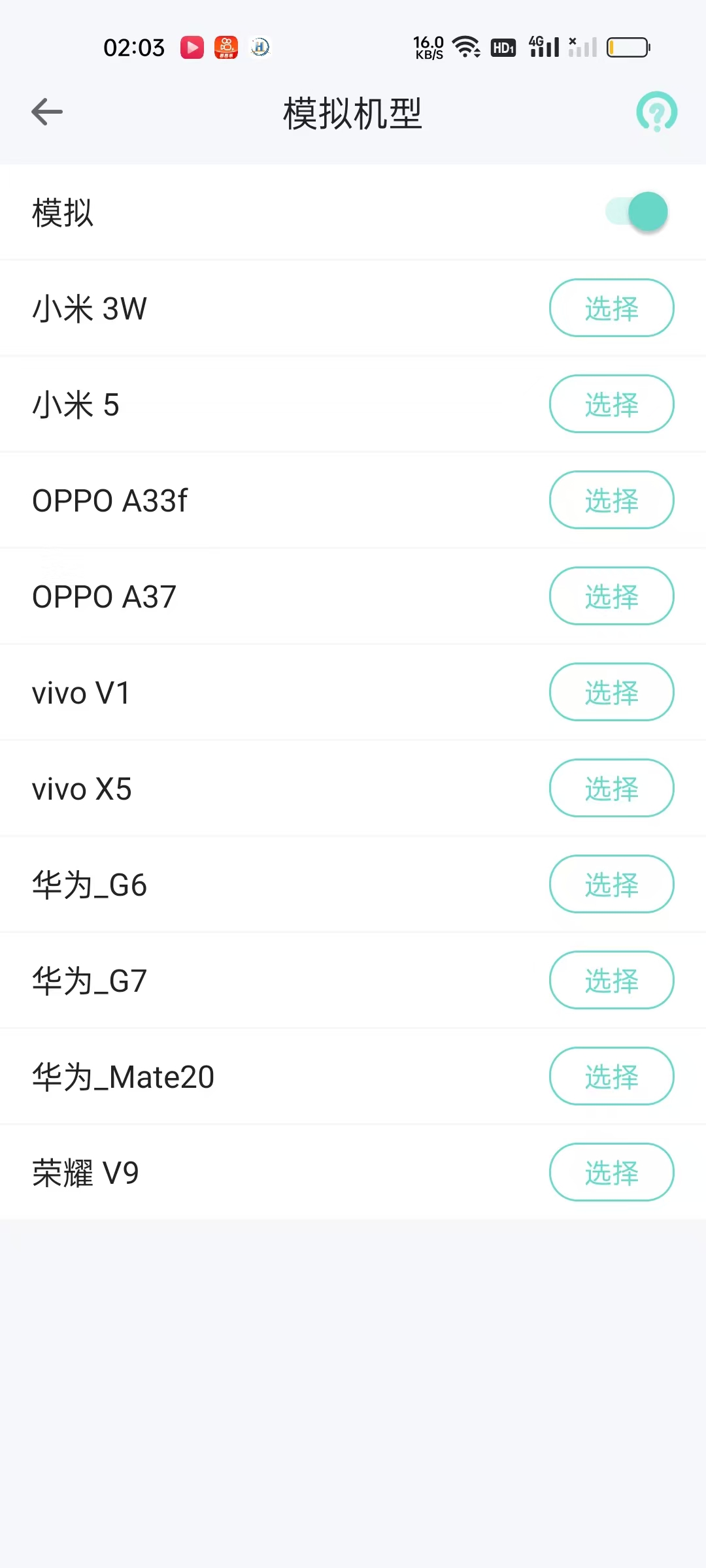The image size is (706, 1568).
Task: Click the HD voice indicator icon
Action: pyautogui.click(x=503, y=46)
